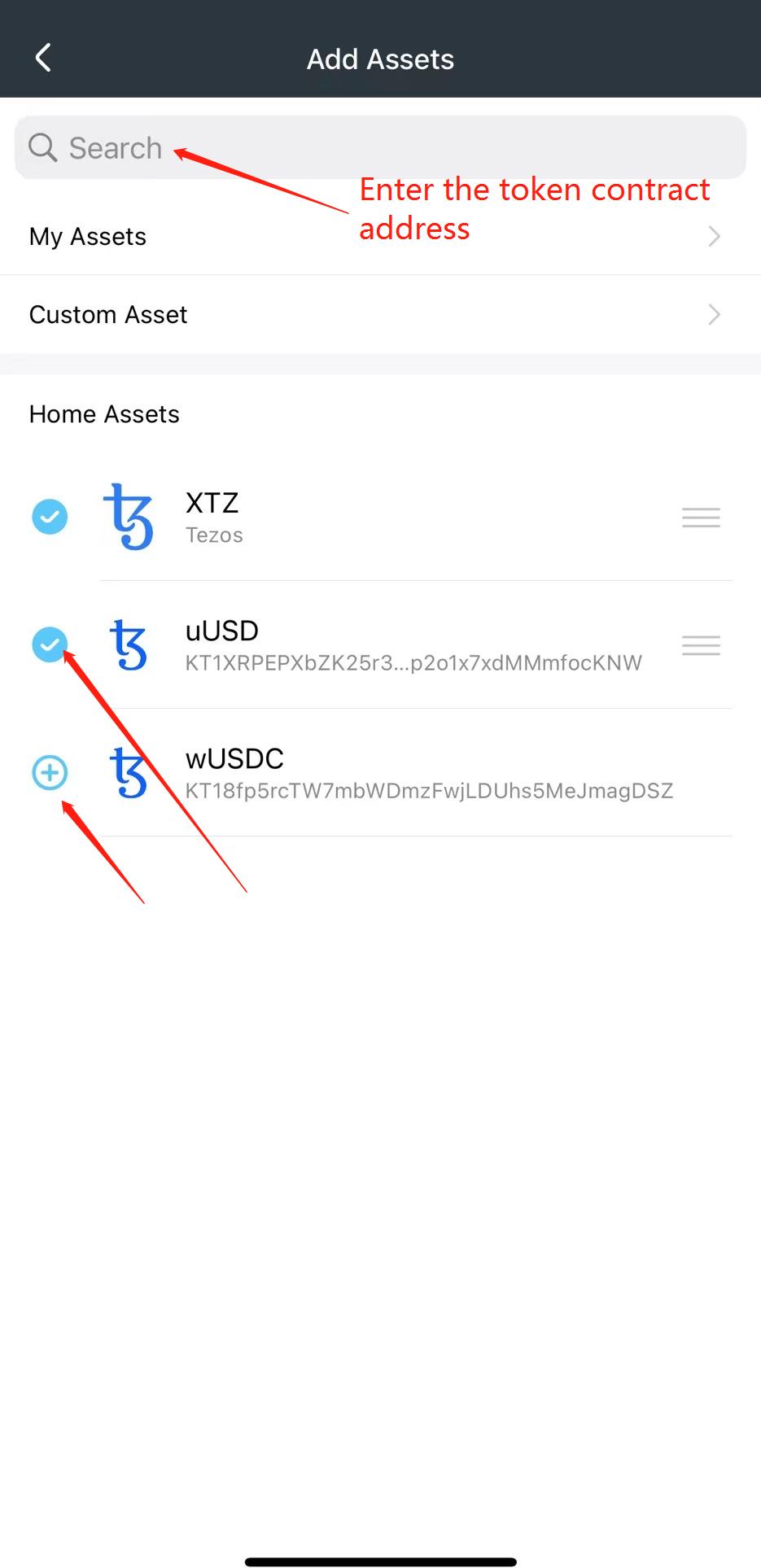Uncheck the uUSD asset
The image size is (761, 1568).
[x=50, y=645]
